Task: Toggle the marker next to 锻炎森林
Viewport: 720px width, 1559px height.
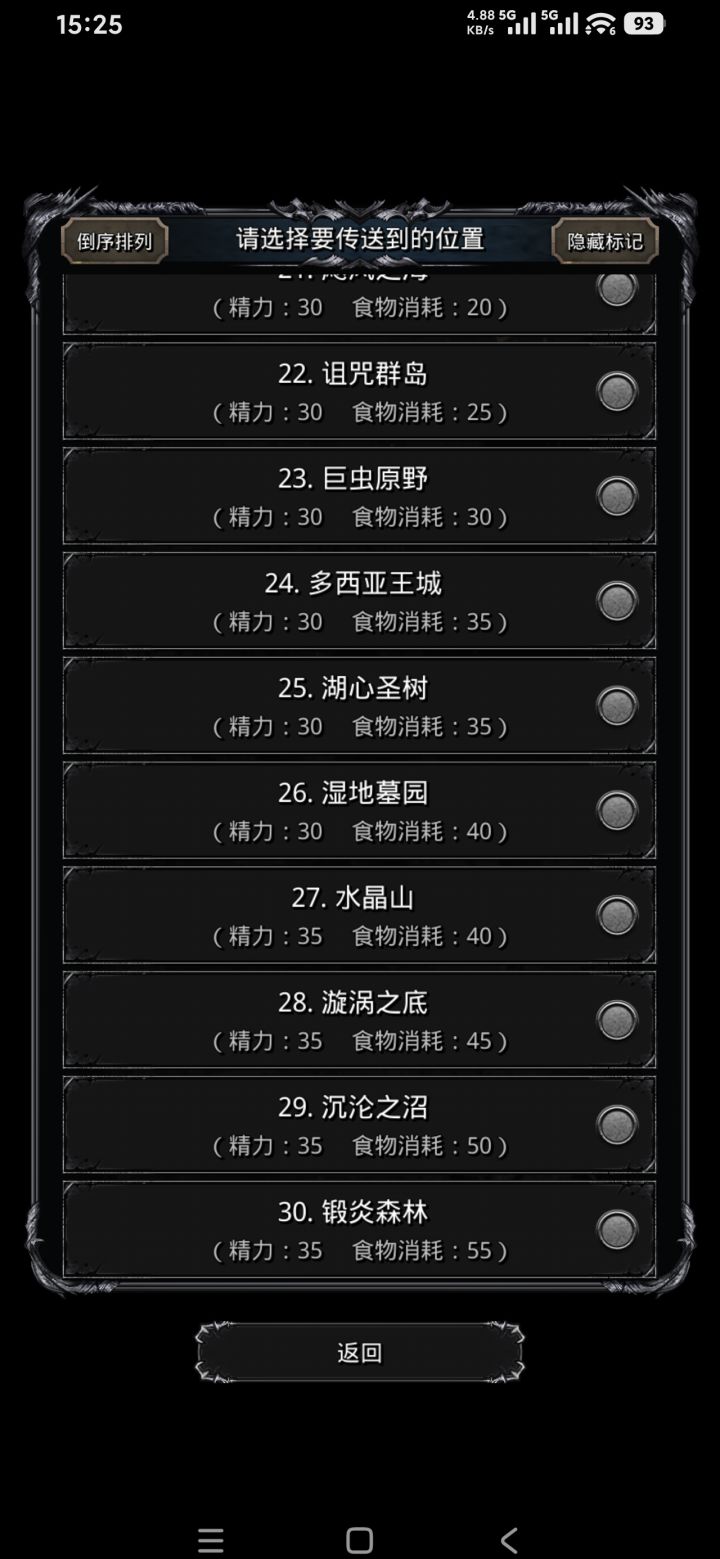Action: pyautogui.click(x=617, y=1230)
